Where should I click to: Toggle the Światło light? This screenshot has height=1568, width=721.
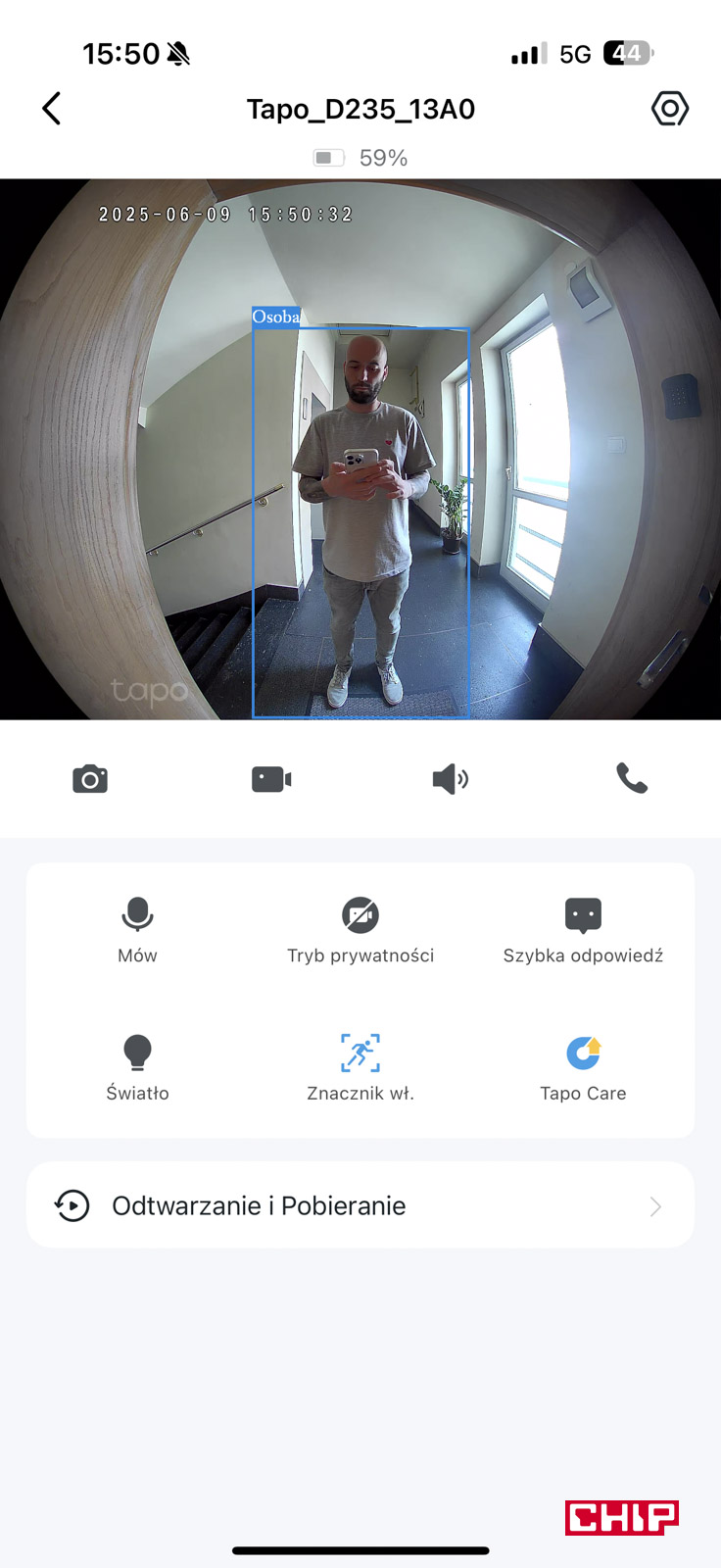(x=137, y=1066)
